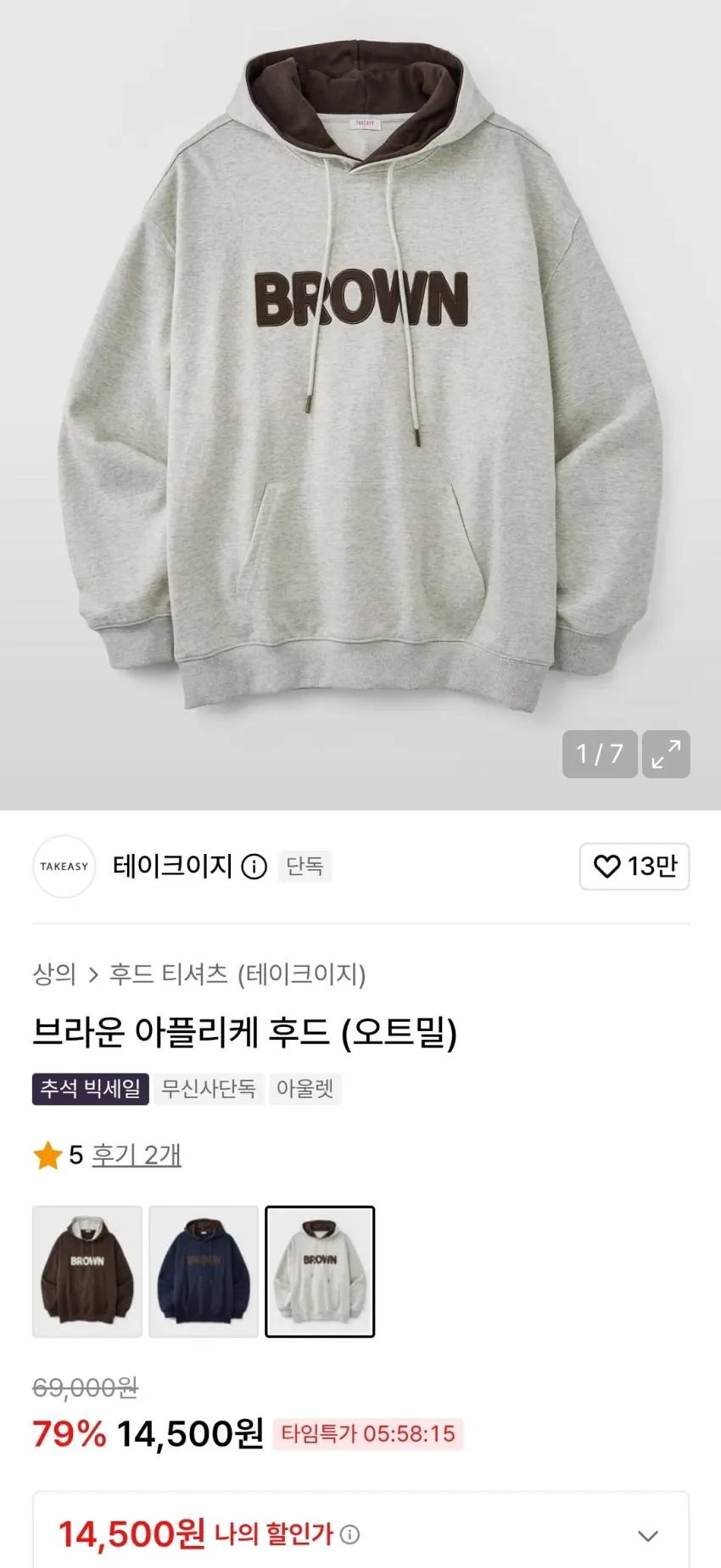This screenshot has height=1568, width=721.
Task: Tap the 아울렛 tag
Action: [305, 1089]
